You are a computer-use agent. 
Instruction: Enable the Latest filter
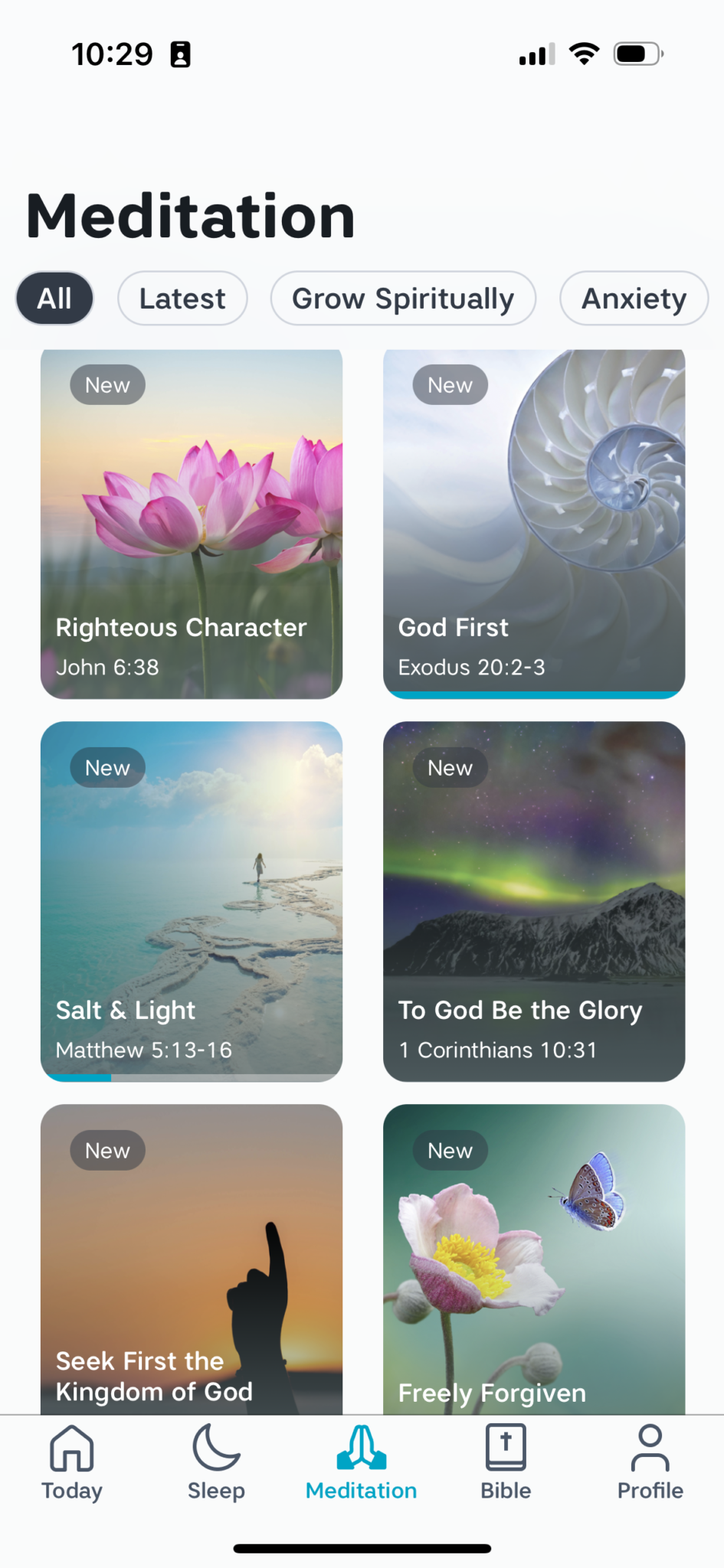click(x=182, y=298)
